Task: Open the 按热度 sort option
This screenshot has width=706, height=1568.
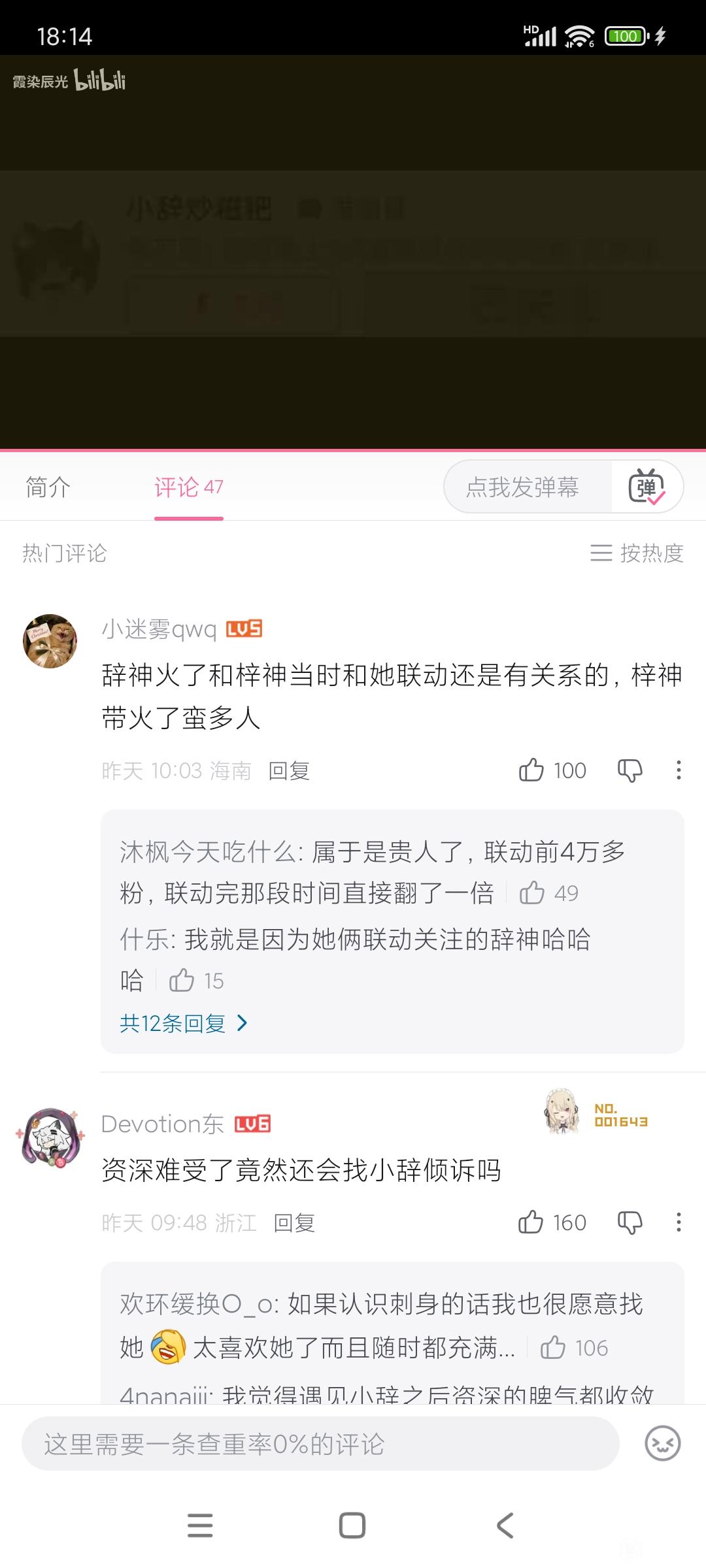Action: [x=637, y=553]
